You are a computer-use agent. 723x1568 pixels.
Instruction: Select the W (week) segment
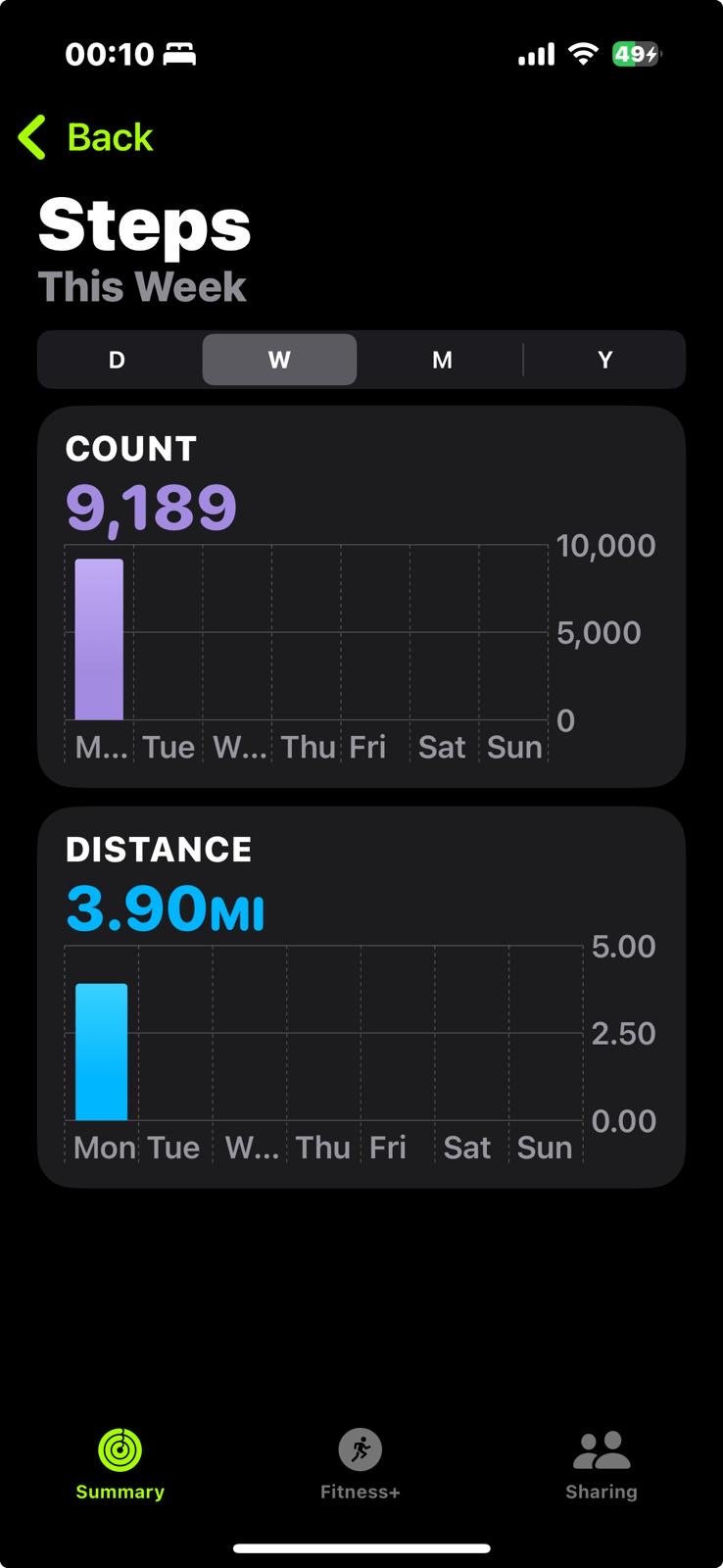(279, 360)
